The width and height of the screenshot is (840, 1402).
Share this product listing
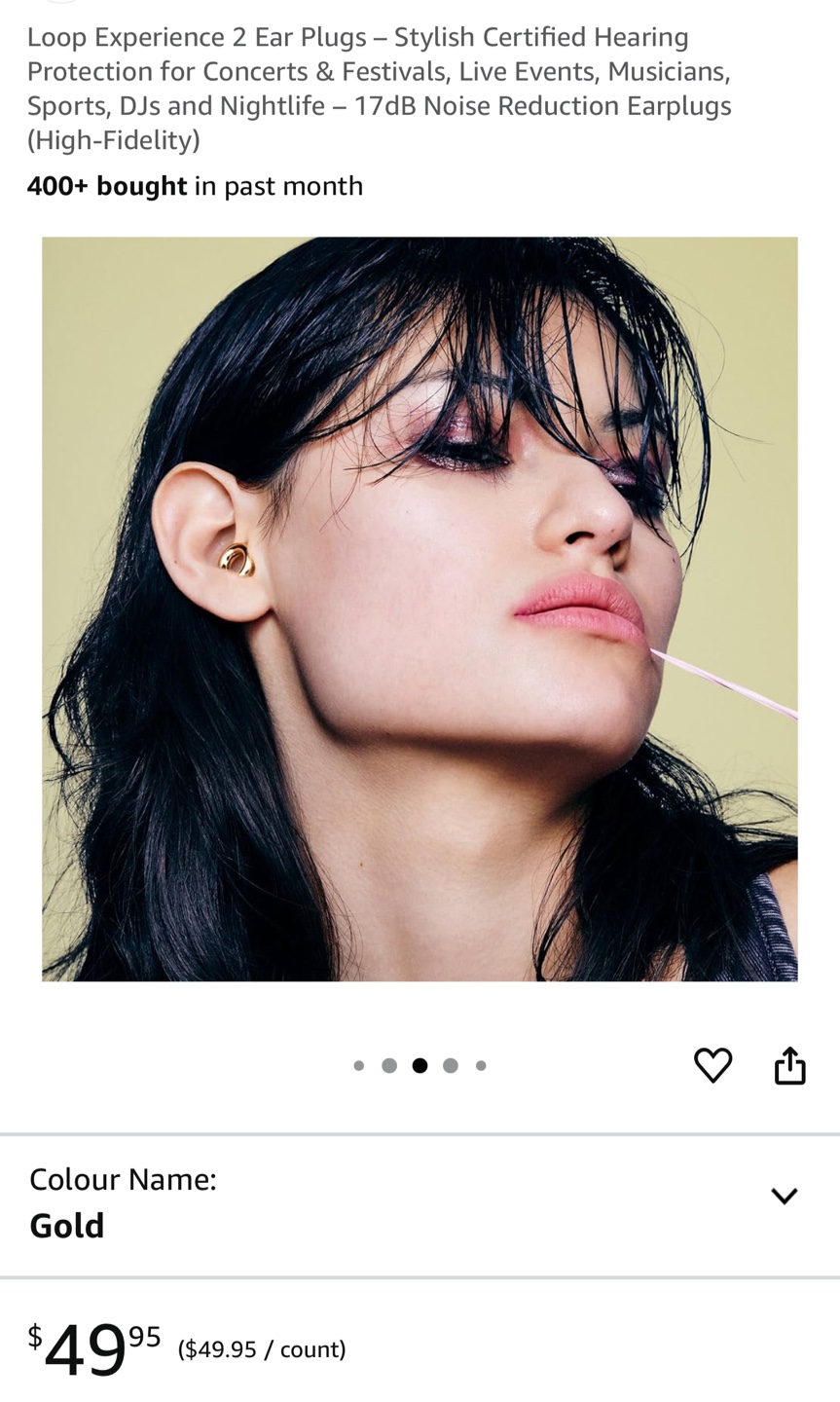(x=789, y=1065)
